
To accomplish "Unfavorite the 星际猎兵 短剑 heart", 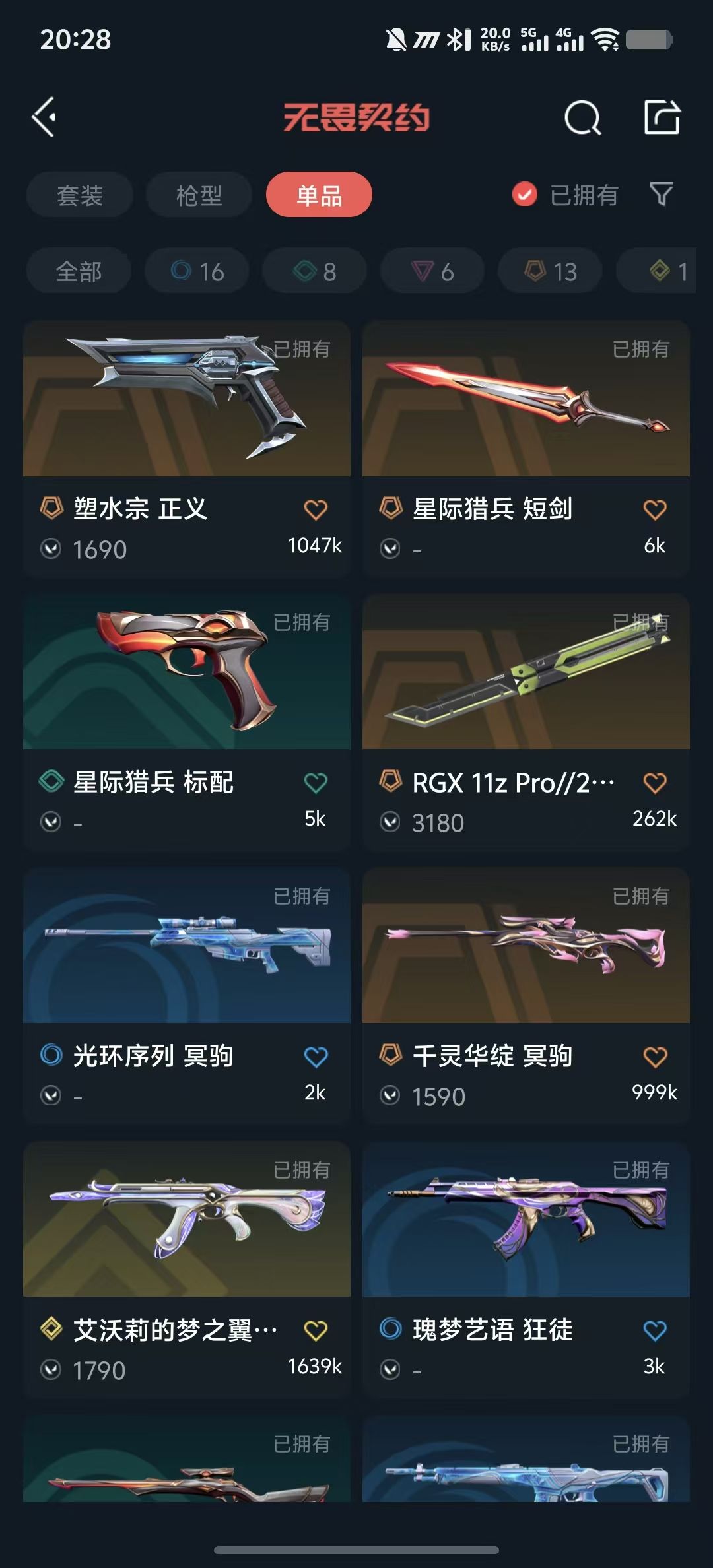I will (654, 509).
